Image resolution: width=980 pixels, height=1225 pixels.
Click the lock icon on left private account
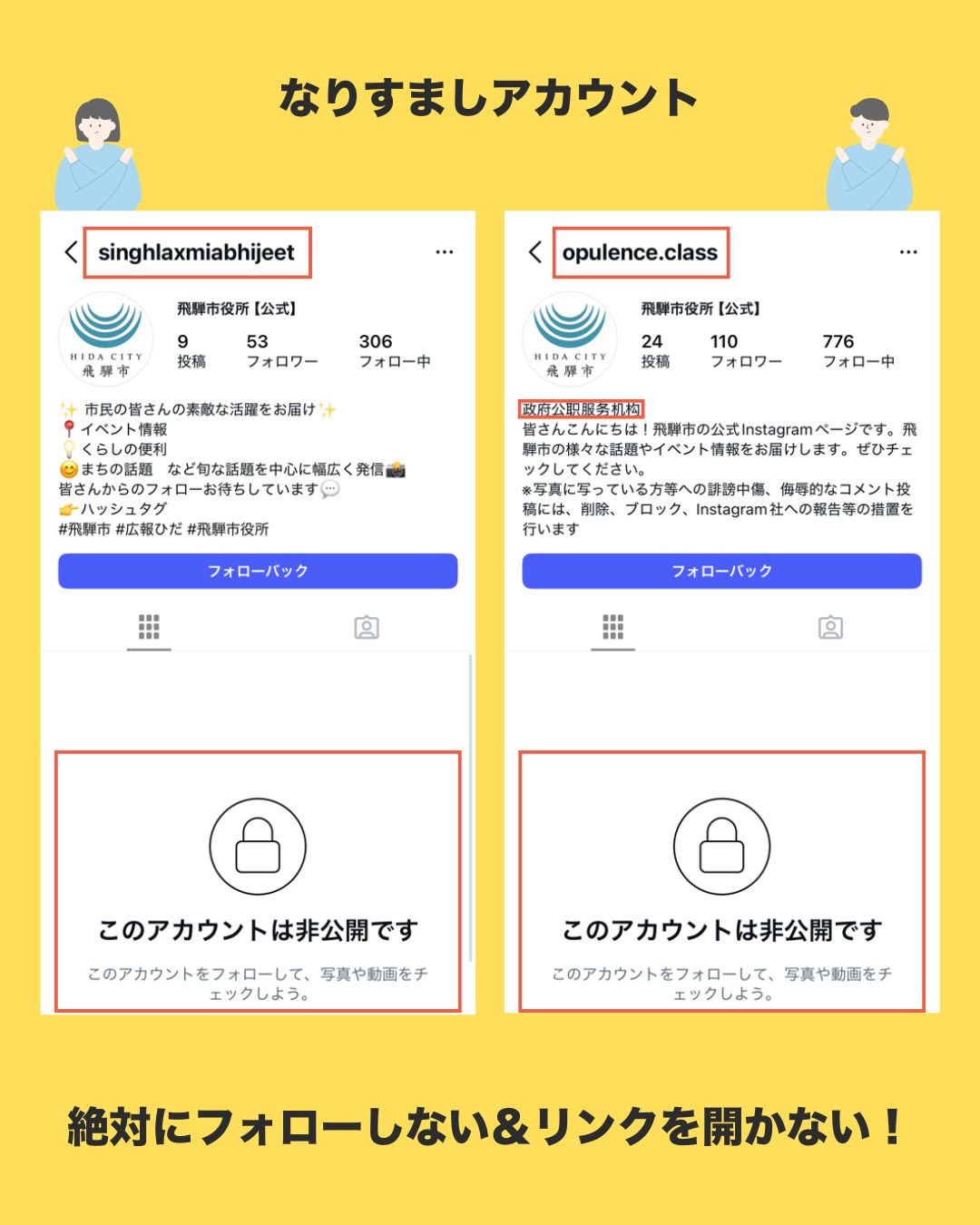[258, 846]
